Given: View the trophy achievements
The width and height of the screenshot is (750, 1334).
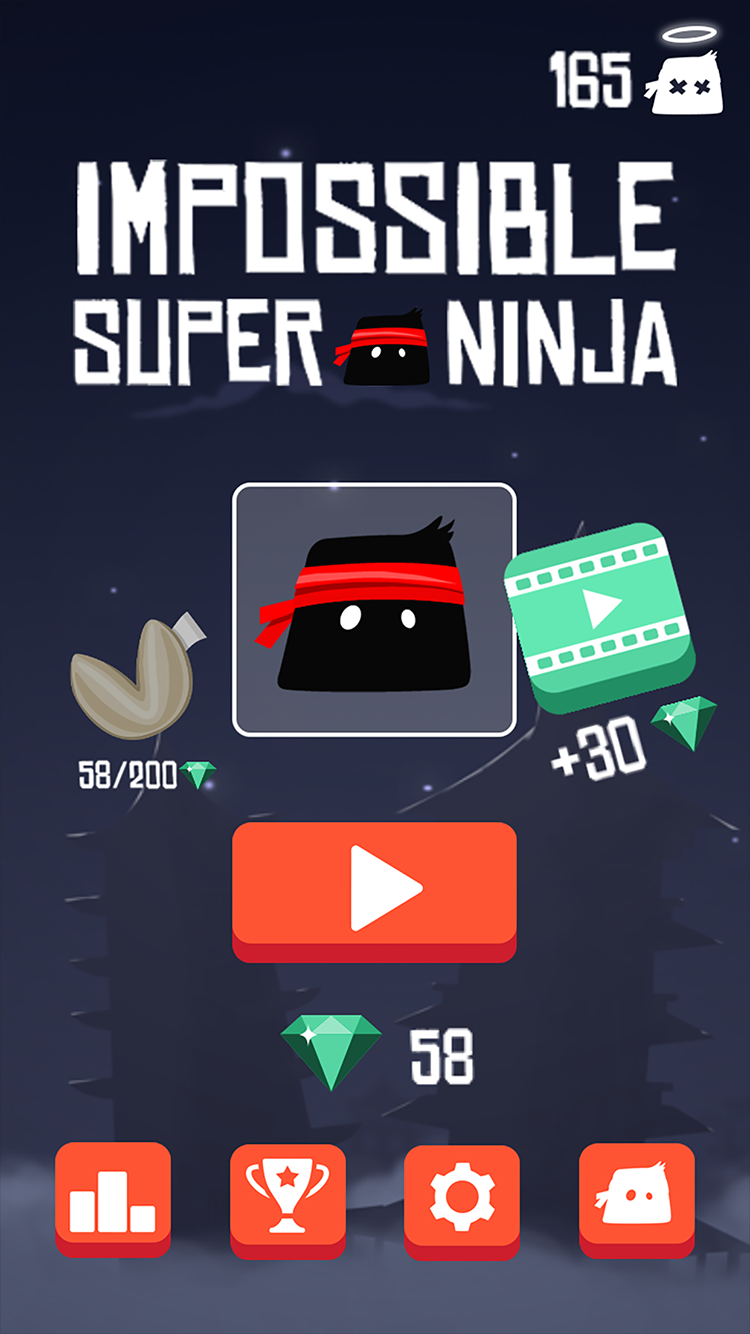Looking at the screenshot, I should pyautogui.click(x=287, y=1199).
